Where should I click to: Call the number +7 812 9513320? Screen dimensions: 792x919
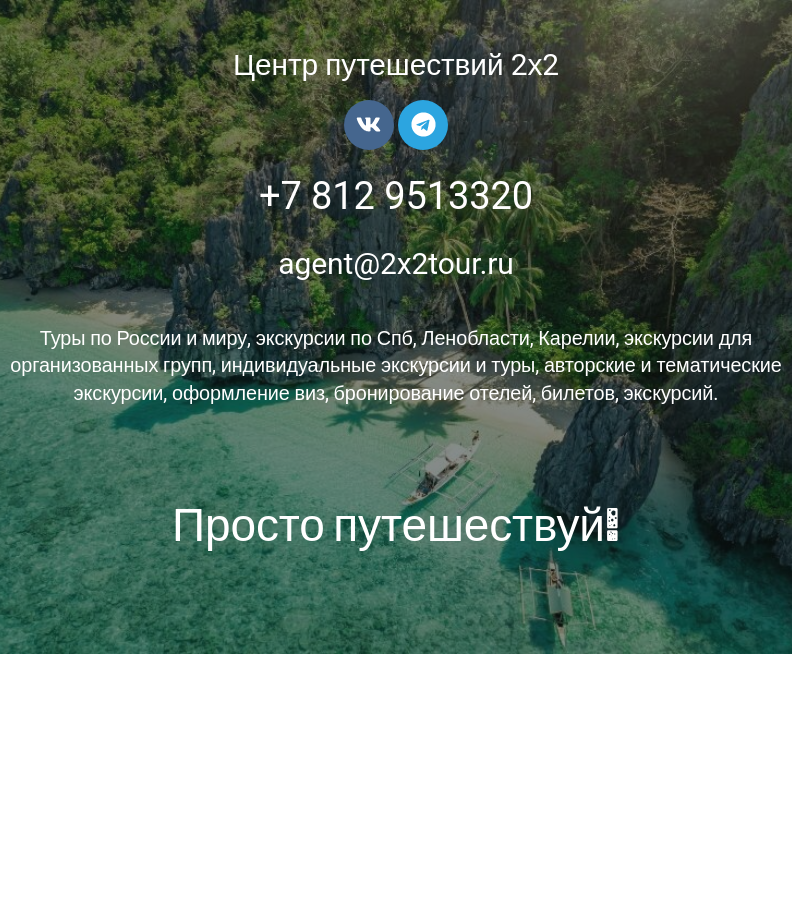396,196
